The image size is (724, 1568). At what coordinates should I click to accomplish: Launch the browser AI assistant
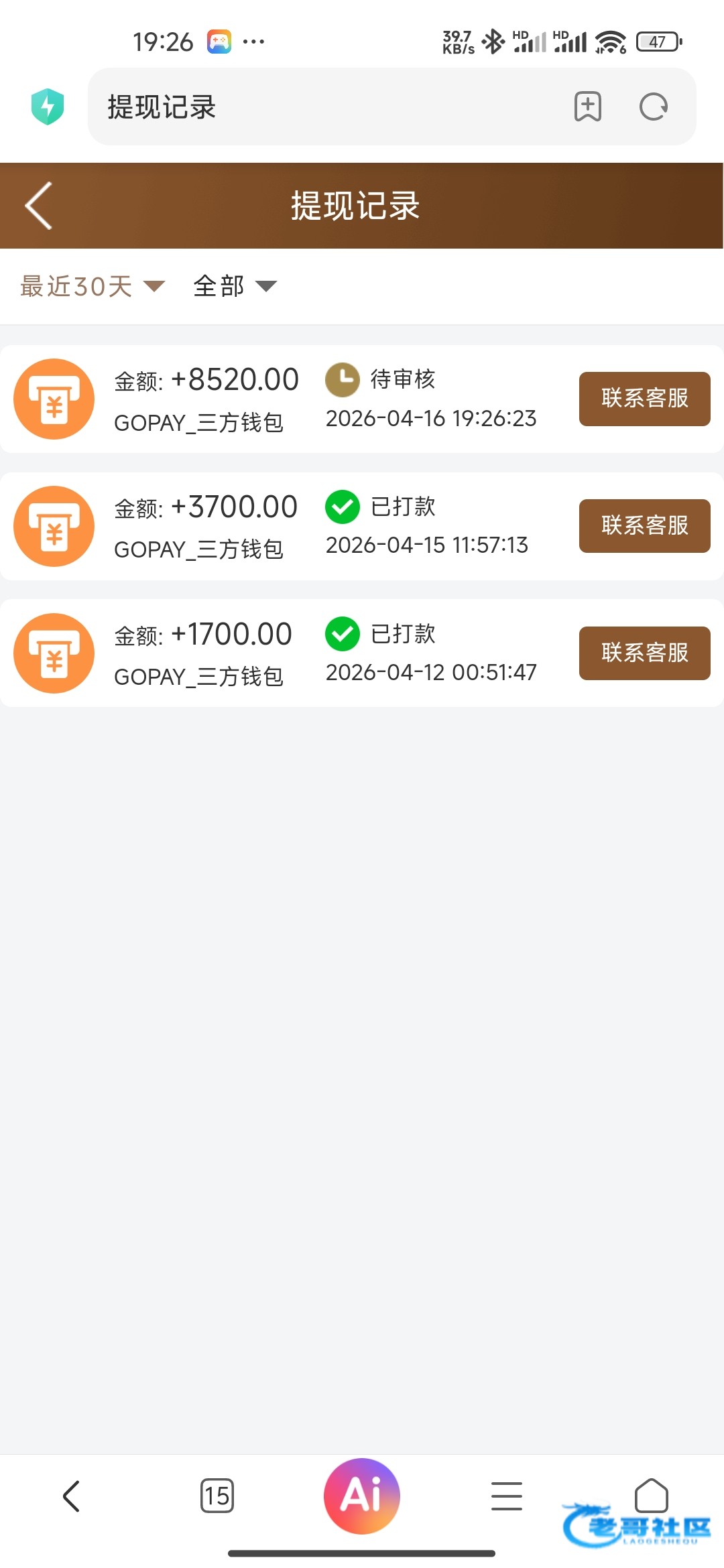(362, 1496)
